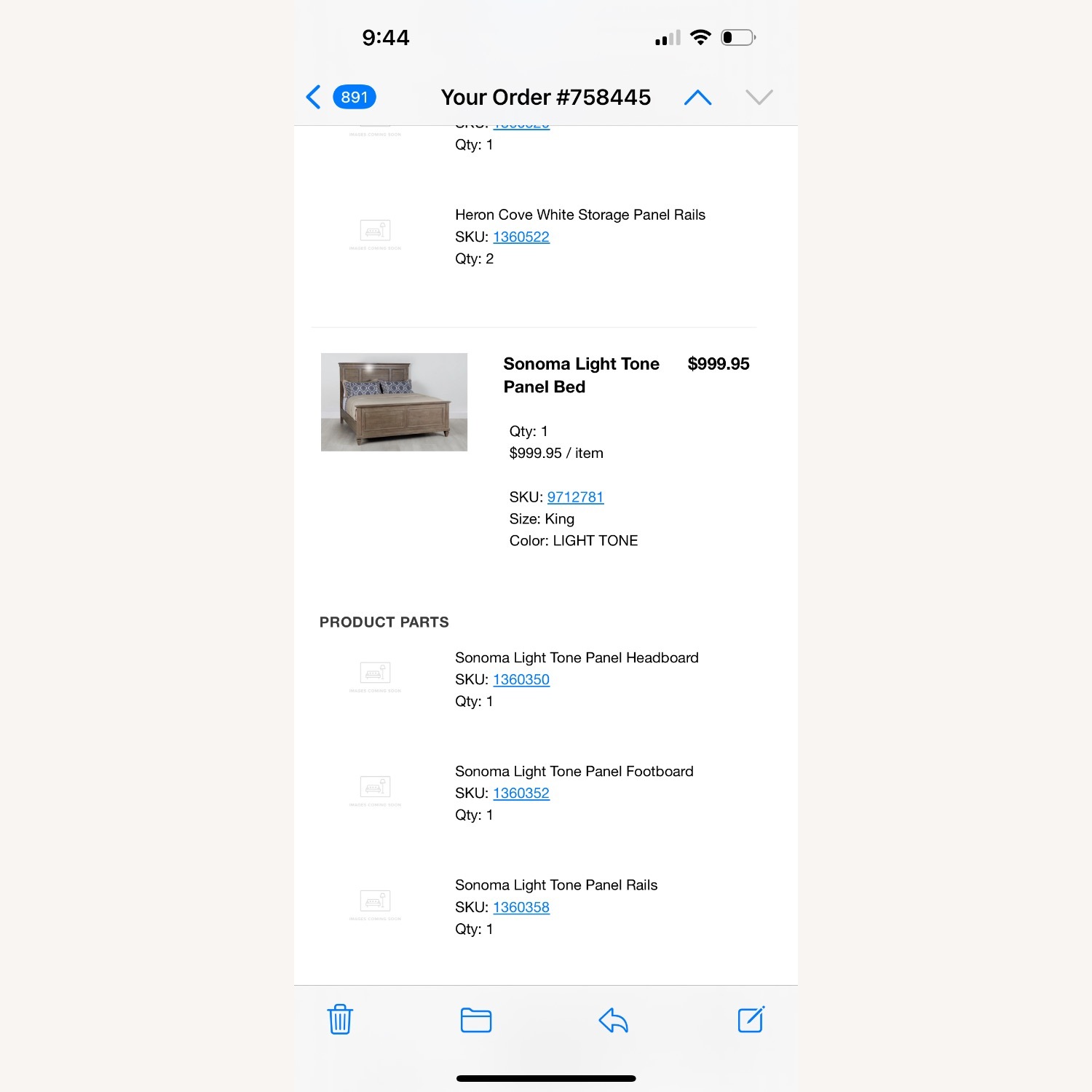
Task: Open the Sonoma Light Tone Panel Bed photo
Action: pyautogui.click(x=394, y=402)
